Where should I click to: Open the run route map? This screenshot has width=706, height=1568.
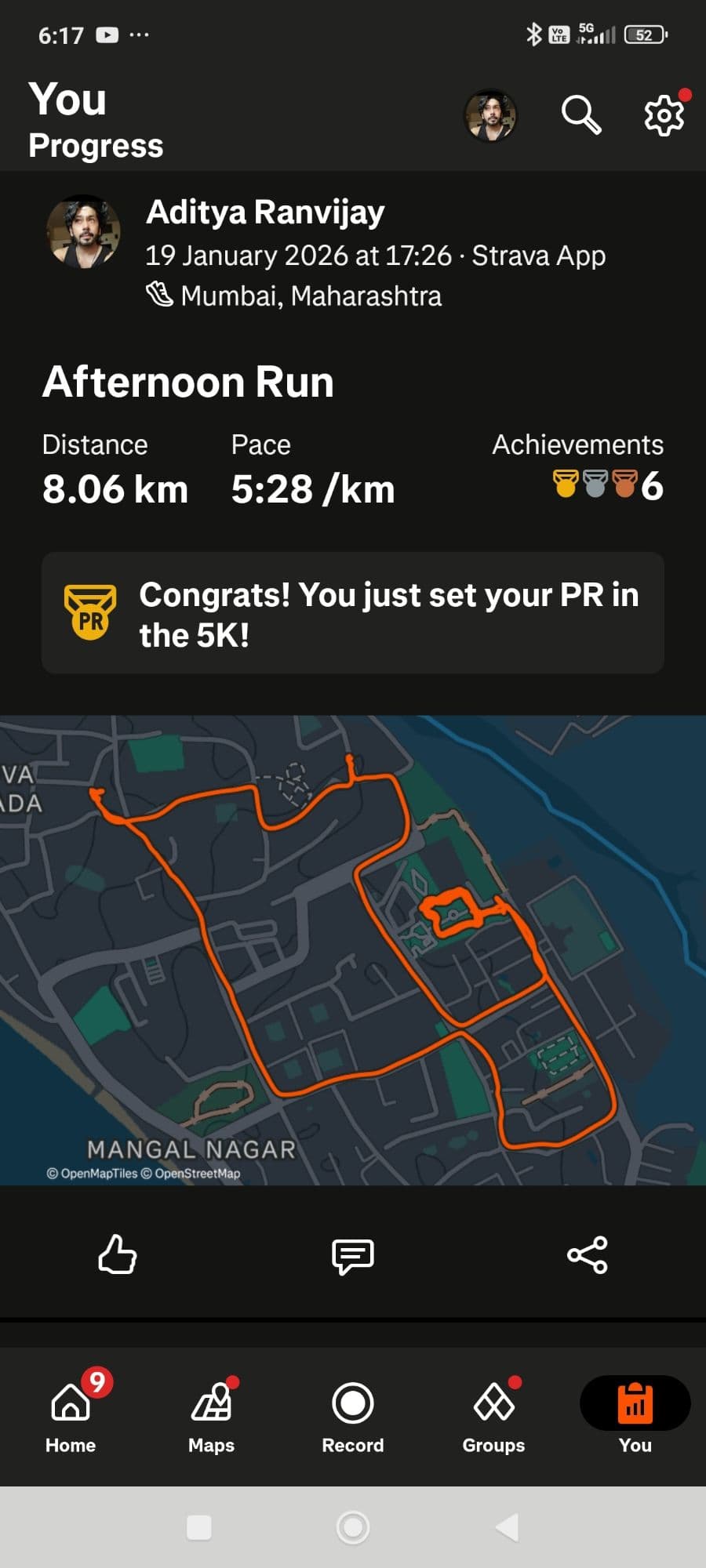pyautogui.click(x=353, y=949)
